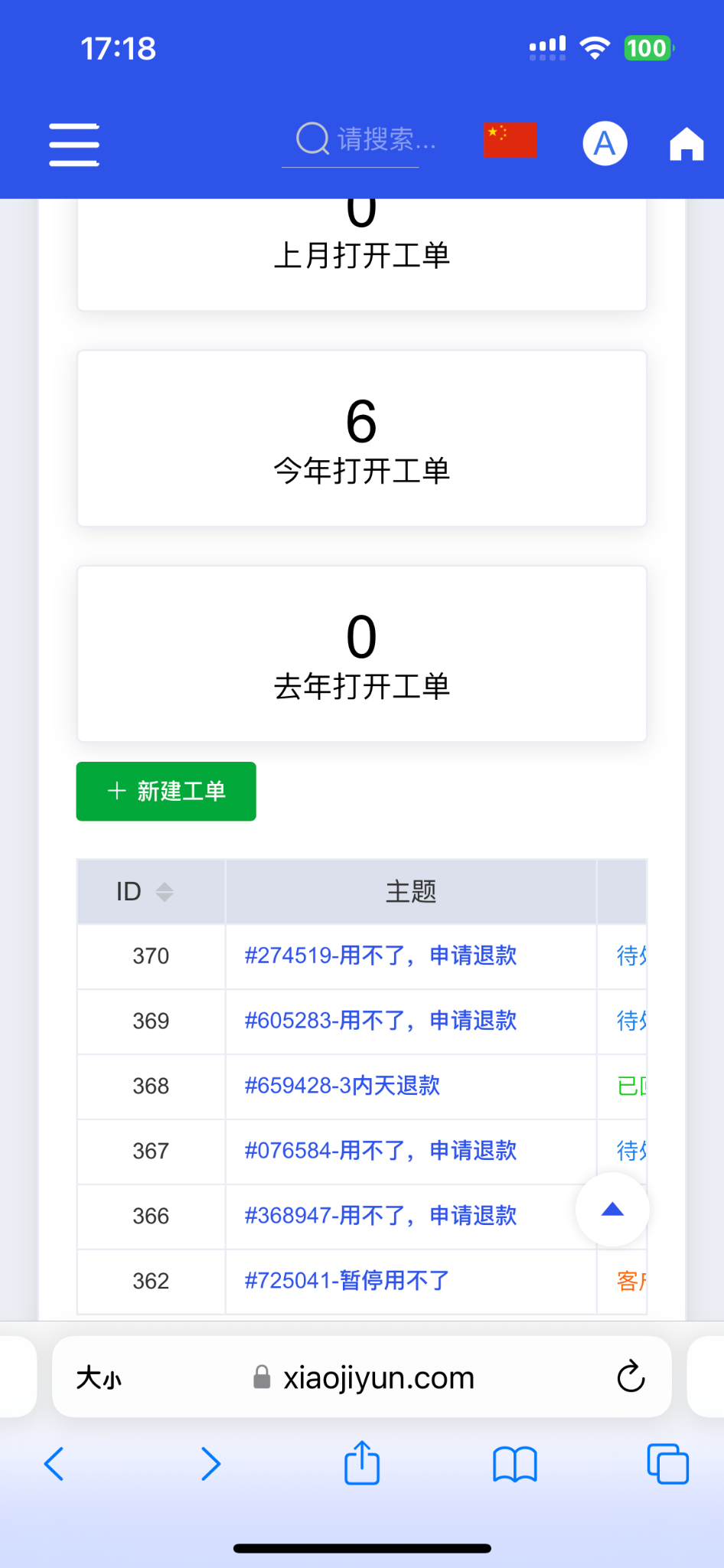Open Safari bookmarks
Viewport: 724px width, 1568px height.
515,1464
